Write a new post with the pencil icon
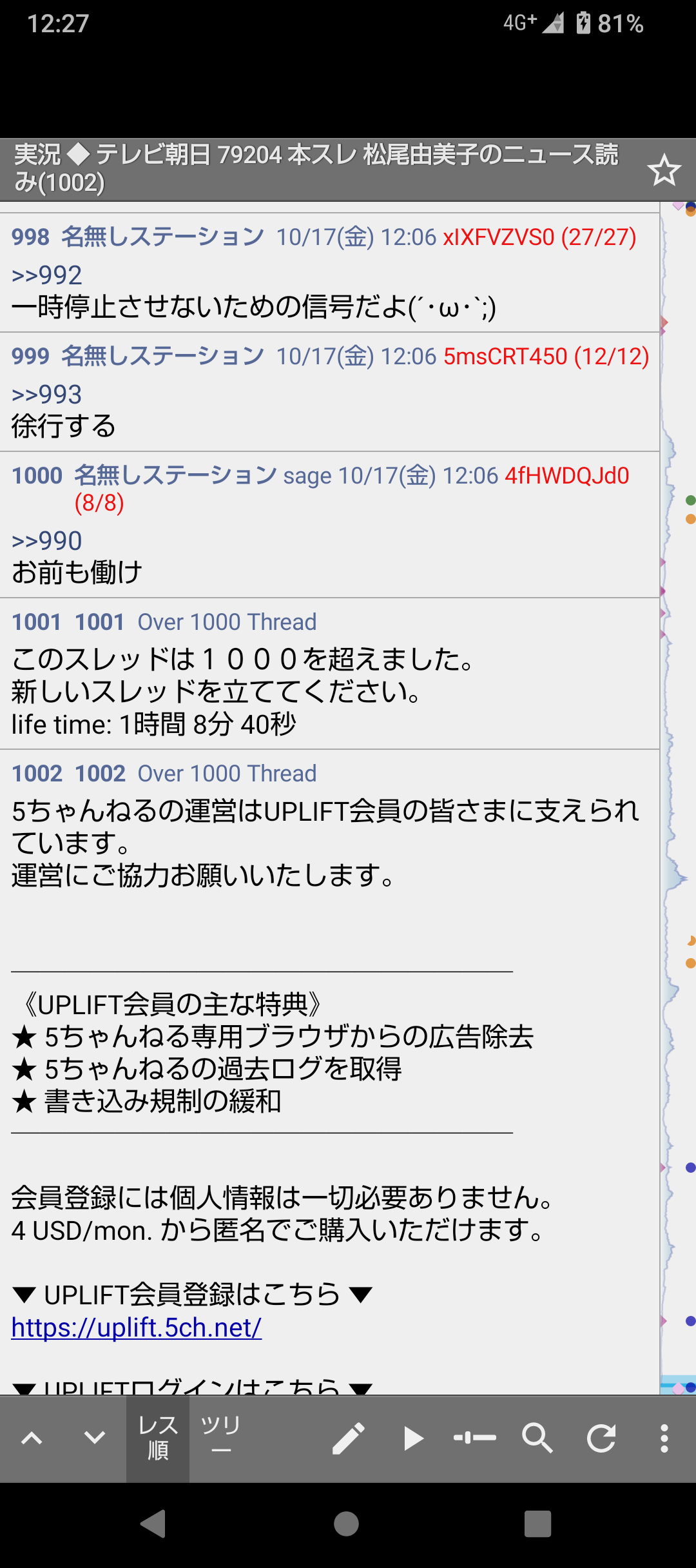 coord(349,1438)
